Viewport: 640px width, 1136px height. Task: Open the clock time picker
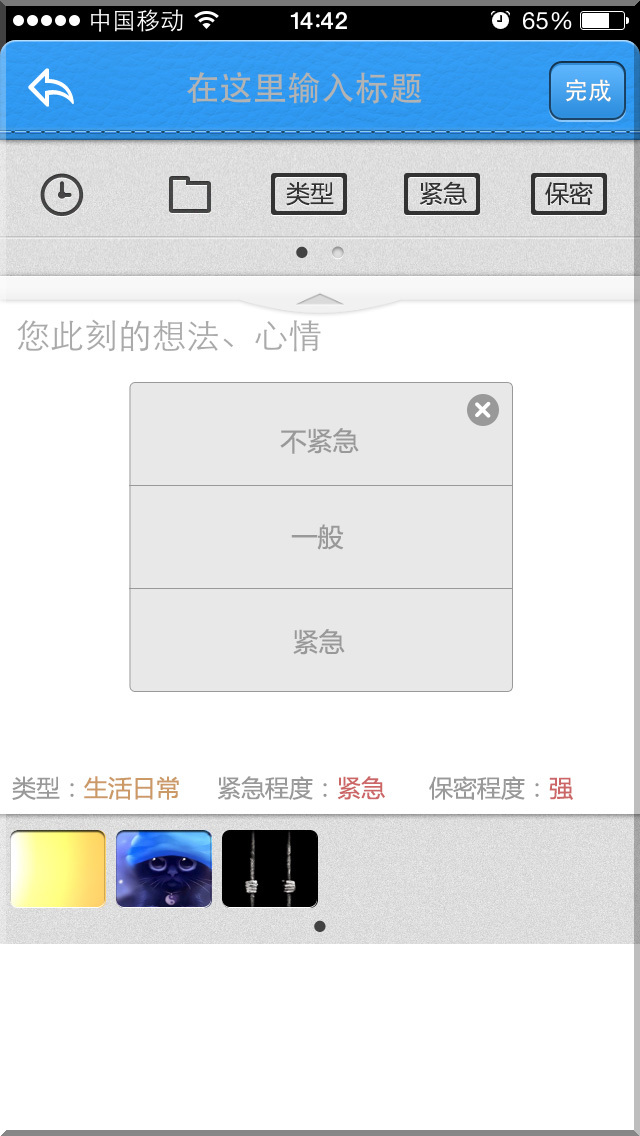(62, 194)
